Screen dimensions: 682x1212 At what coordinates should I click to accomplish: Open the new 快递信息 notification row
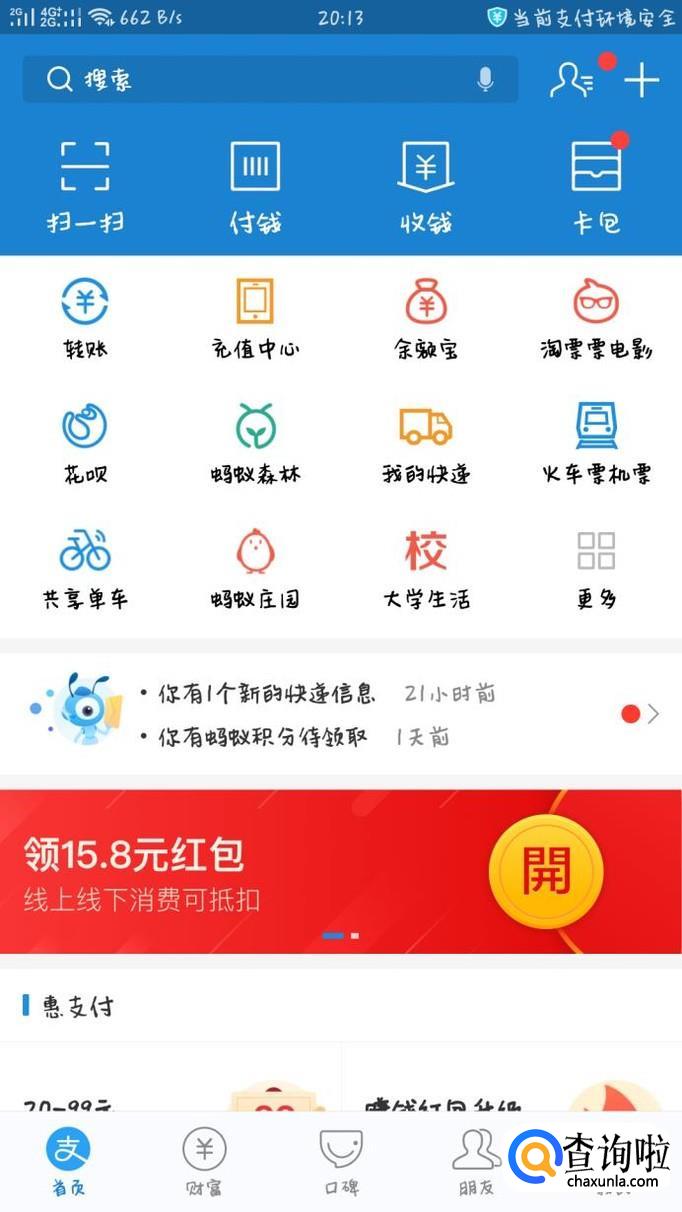[341, 693]
